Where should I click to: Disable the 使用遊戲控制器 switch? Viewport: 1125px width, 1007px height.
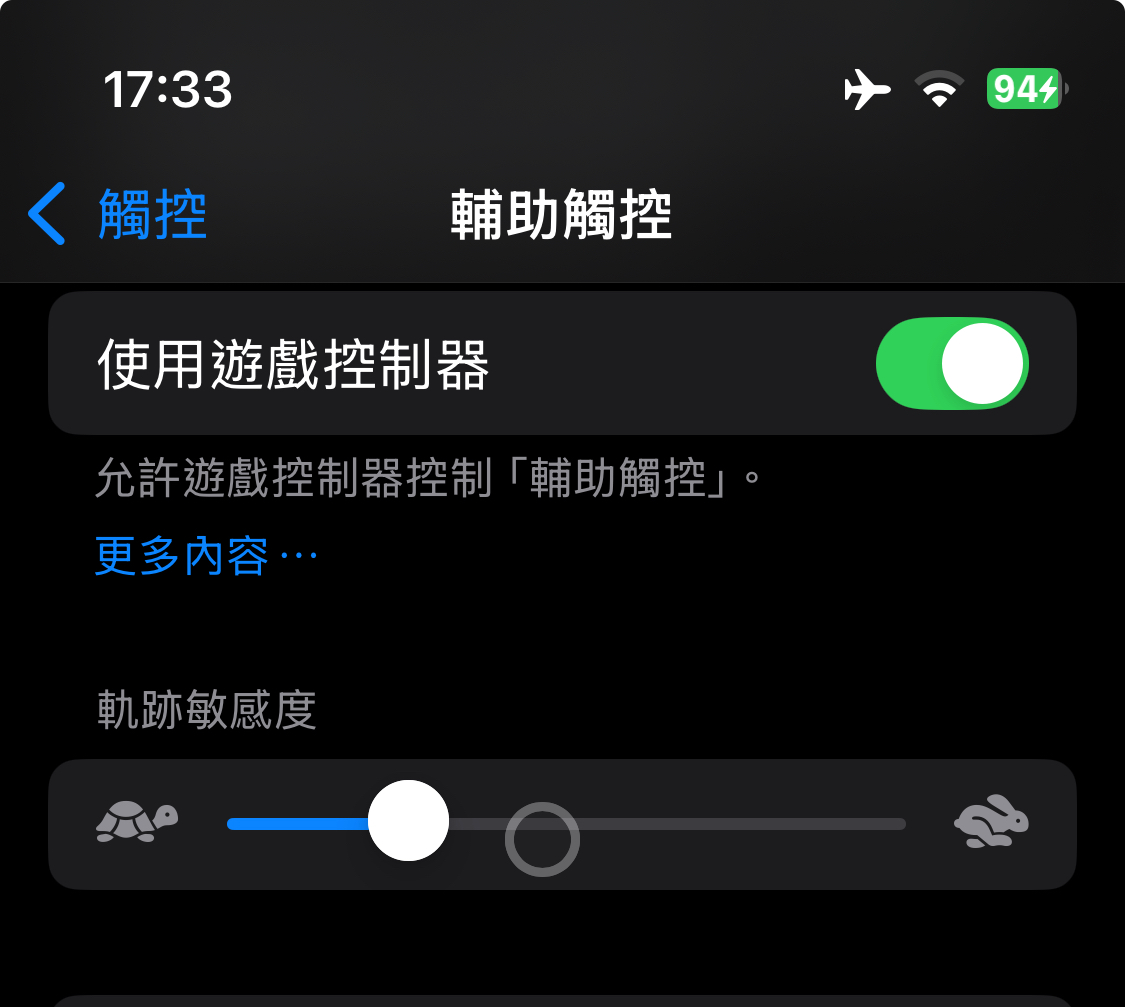pyautogui.click(x=951, y=364)
